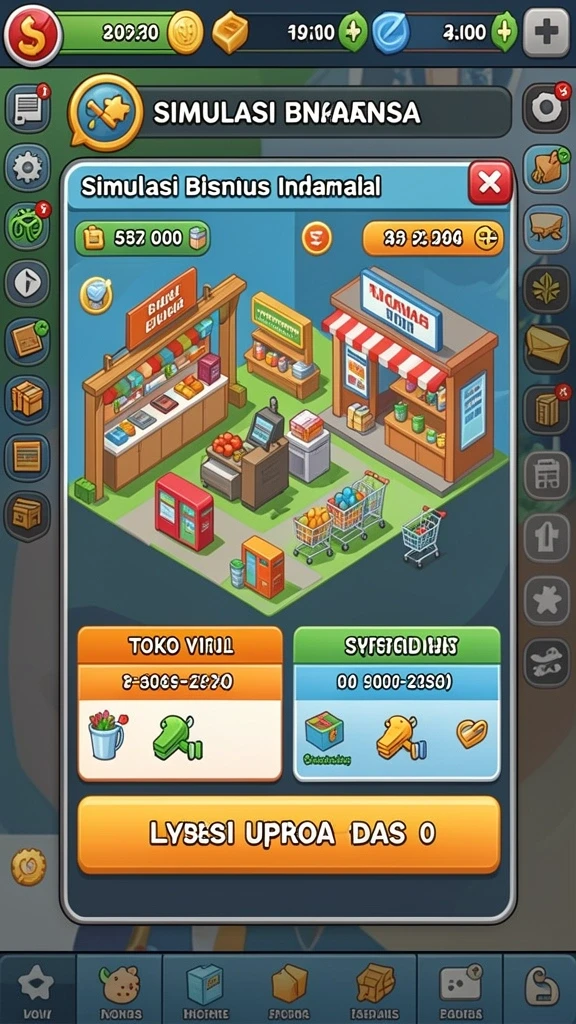The height and width of the screenshot is (1024, 576).
Task: Tap the large orange button at dialog bottom
Action: 289,835
